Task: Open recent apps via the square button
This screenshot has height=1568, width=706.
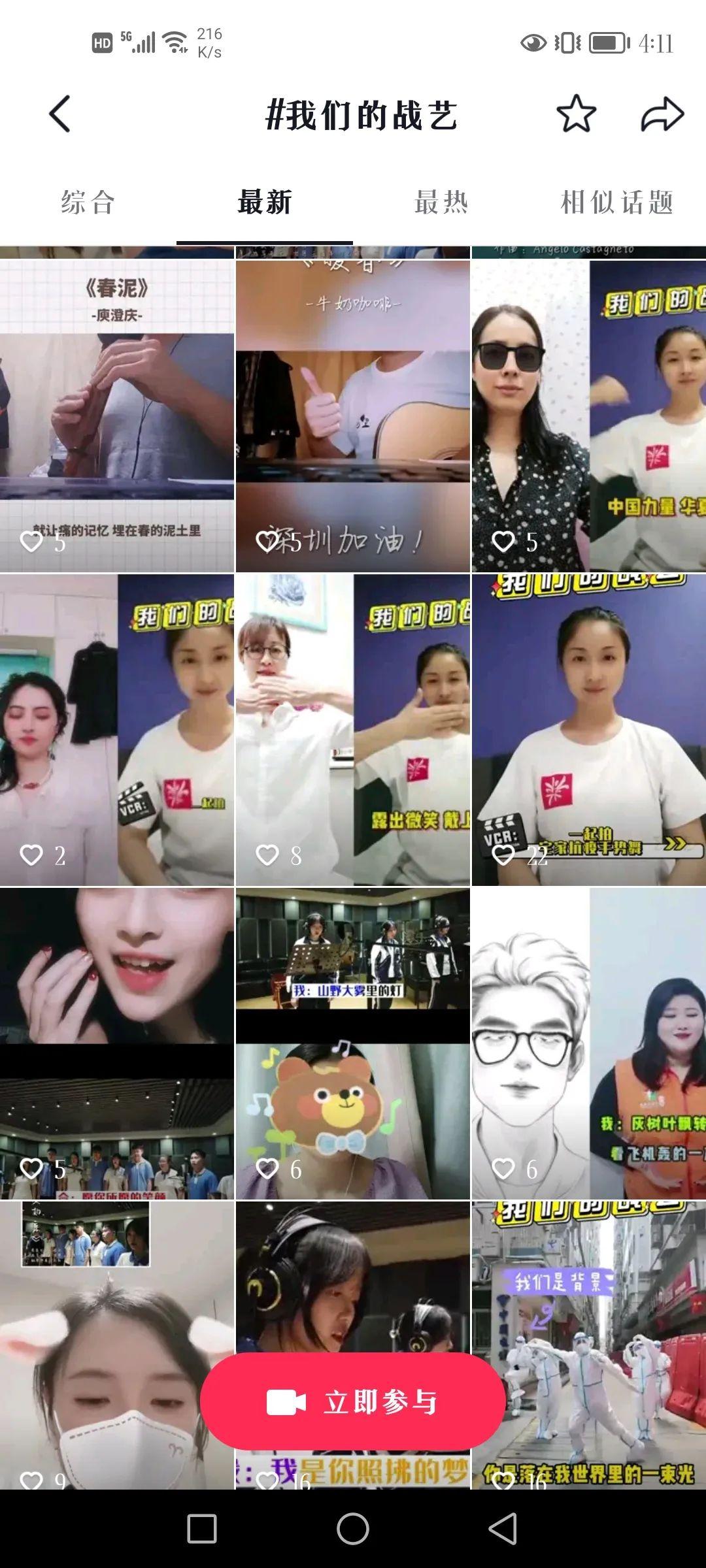Action: click(x=202, y=1529)
